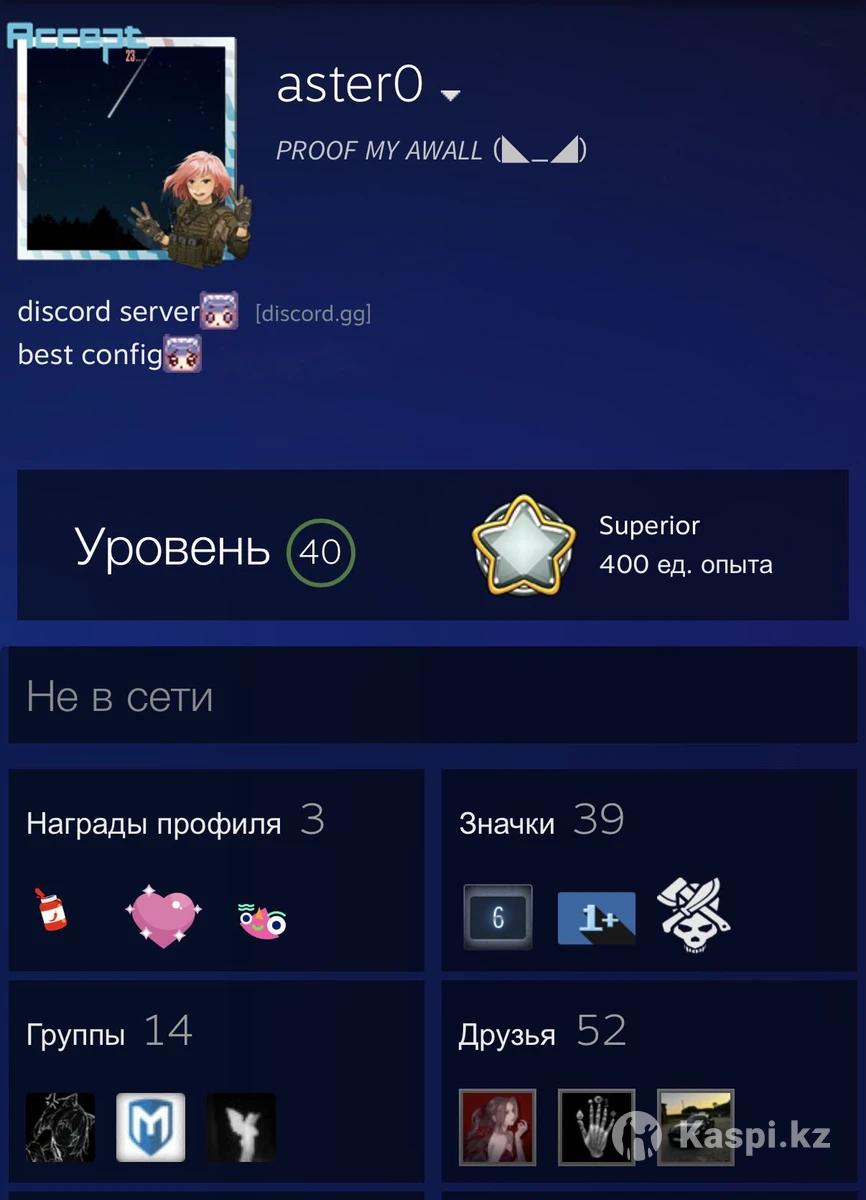View the pink heart profile award
Image resolution: width=866 pixels, height=1200 pixels.
tap(163, 916)
